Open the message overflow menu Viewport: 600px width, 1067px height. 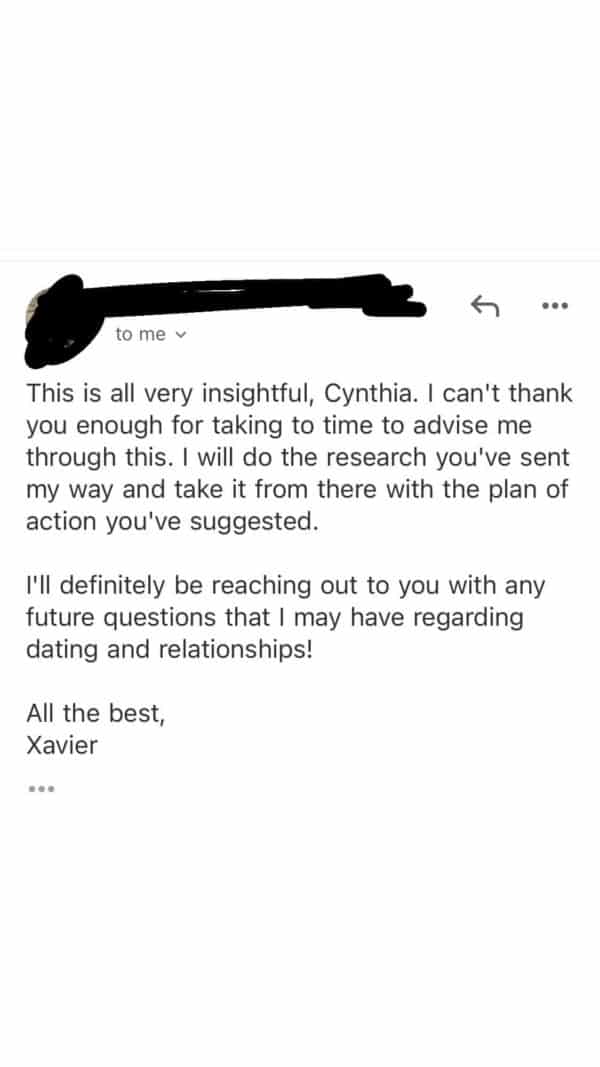553,306
